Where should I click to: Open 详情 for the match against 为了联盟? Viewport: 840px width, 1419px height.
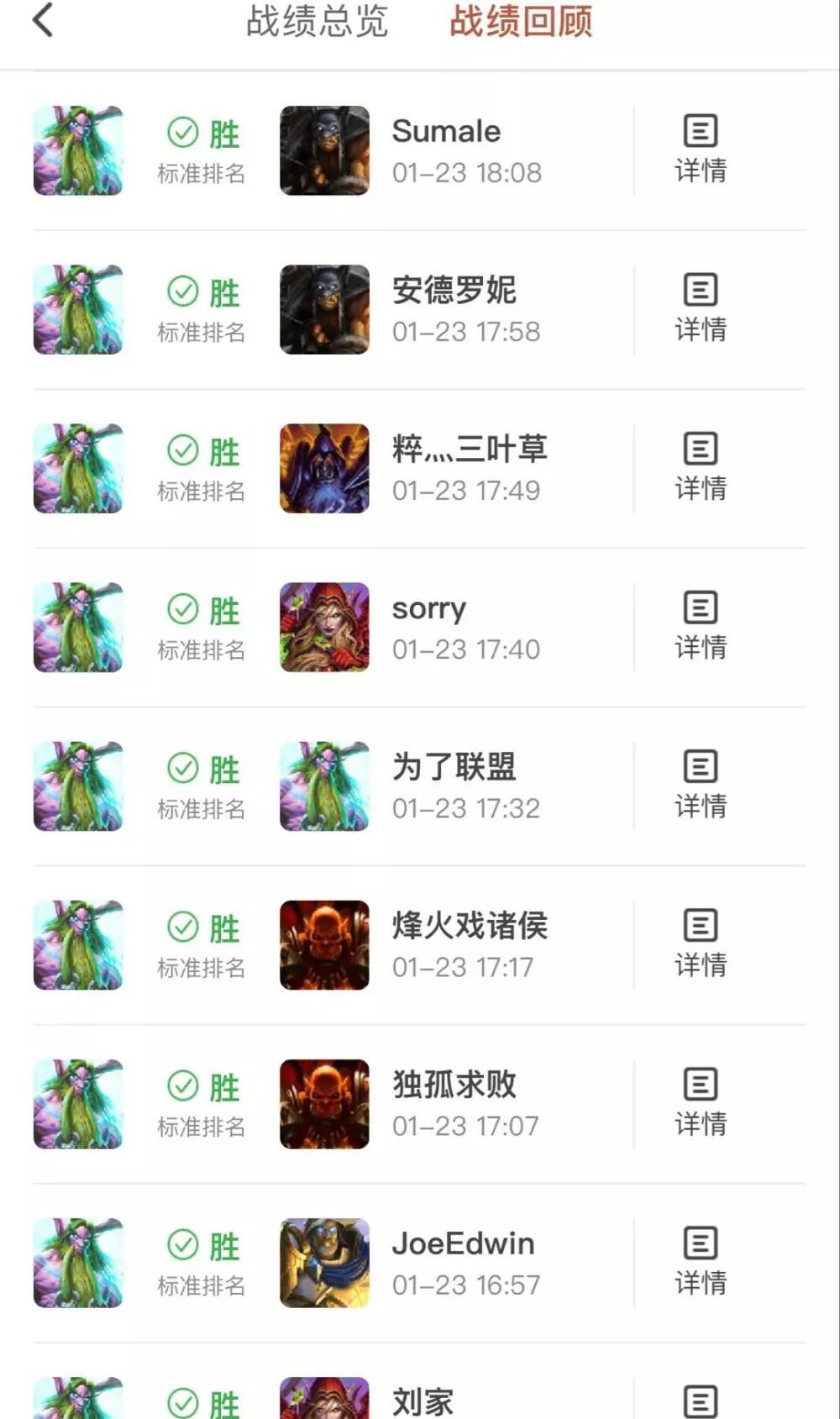click(700, 785)
